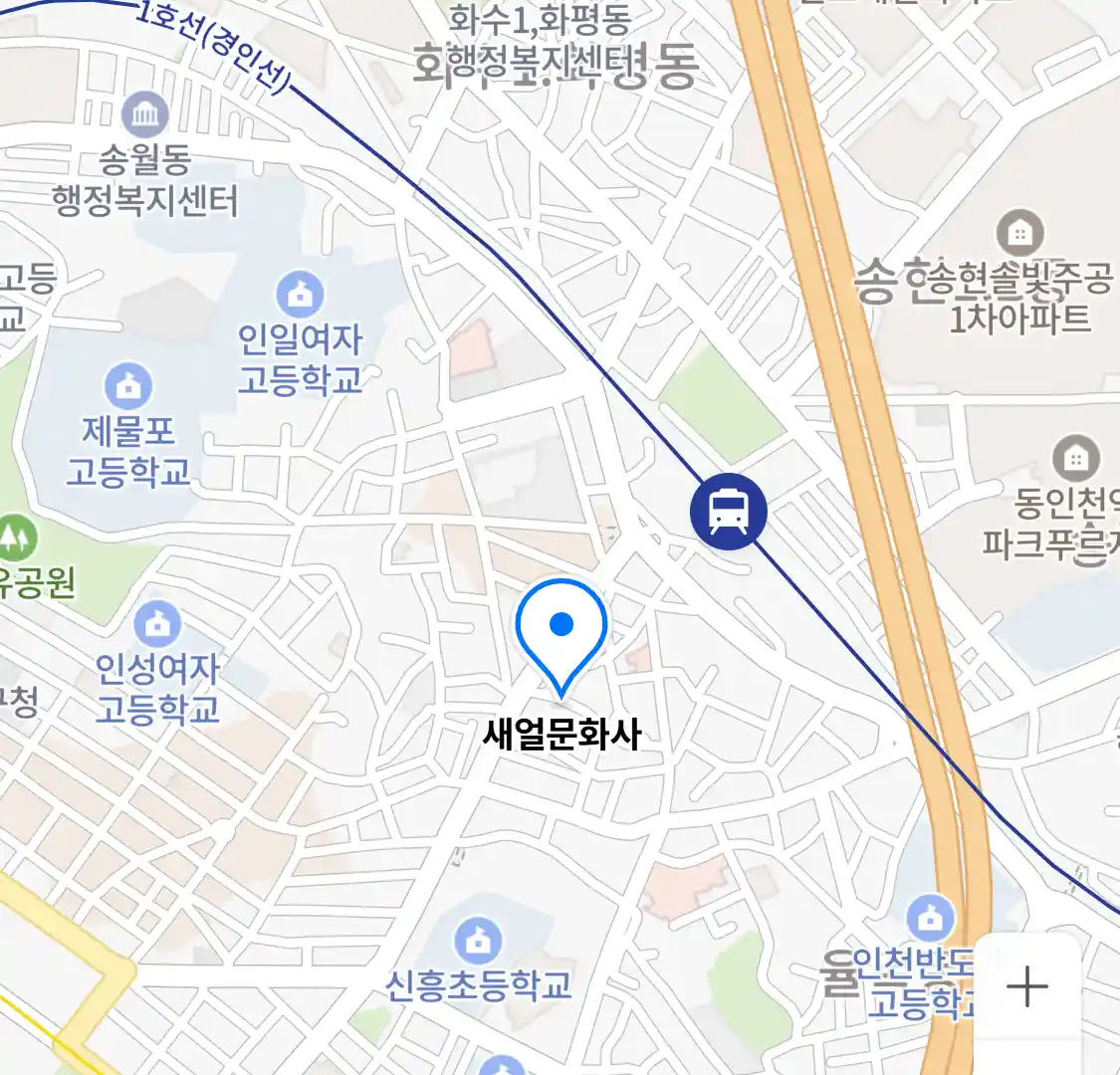Select the 송현솔빛주공 1차아파트 marker
The image size is (1120, 1075).
click(1019, 235)
